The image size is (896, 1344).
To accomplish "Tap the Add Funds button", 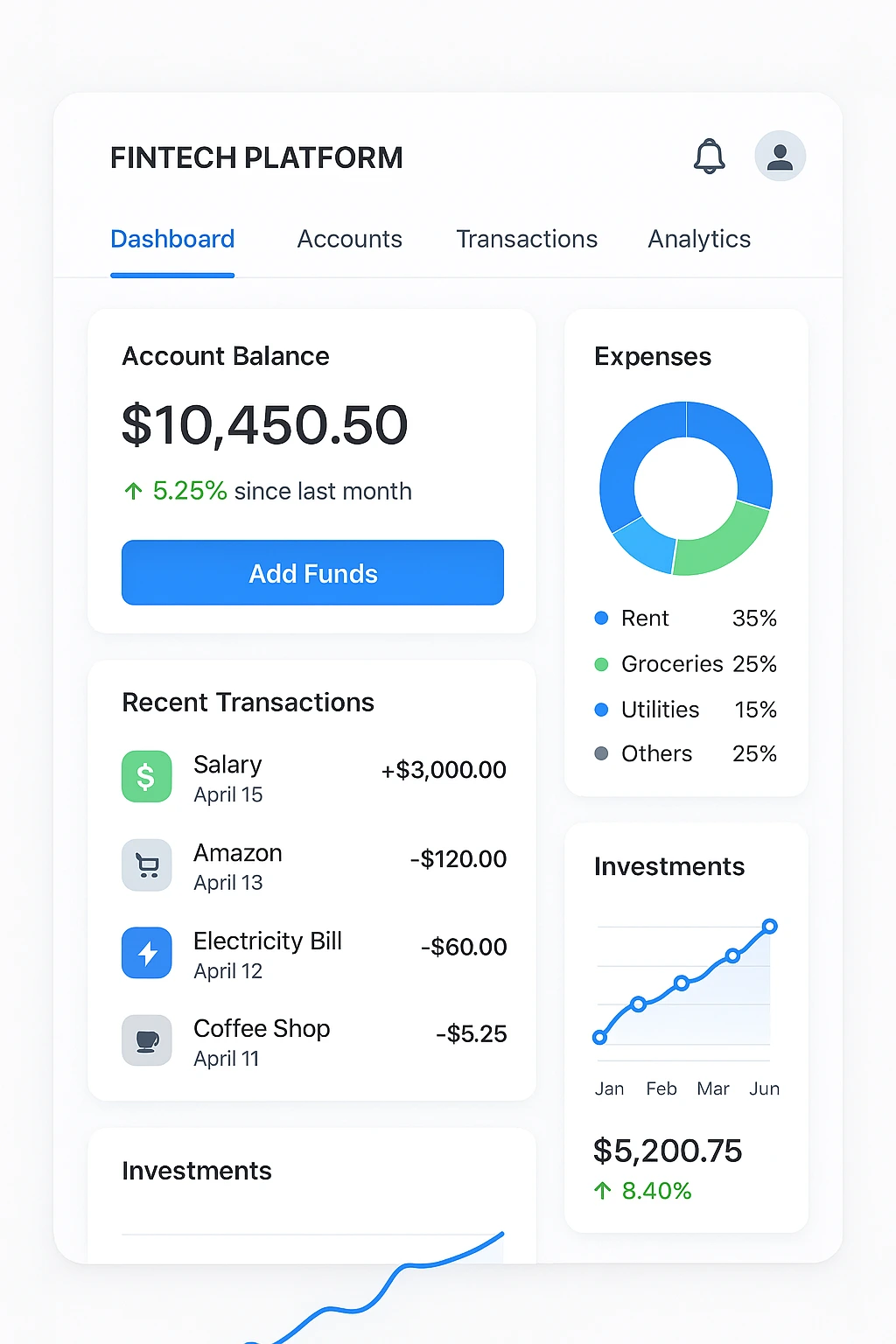I will click(x=312, y=573).
